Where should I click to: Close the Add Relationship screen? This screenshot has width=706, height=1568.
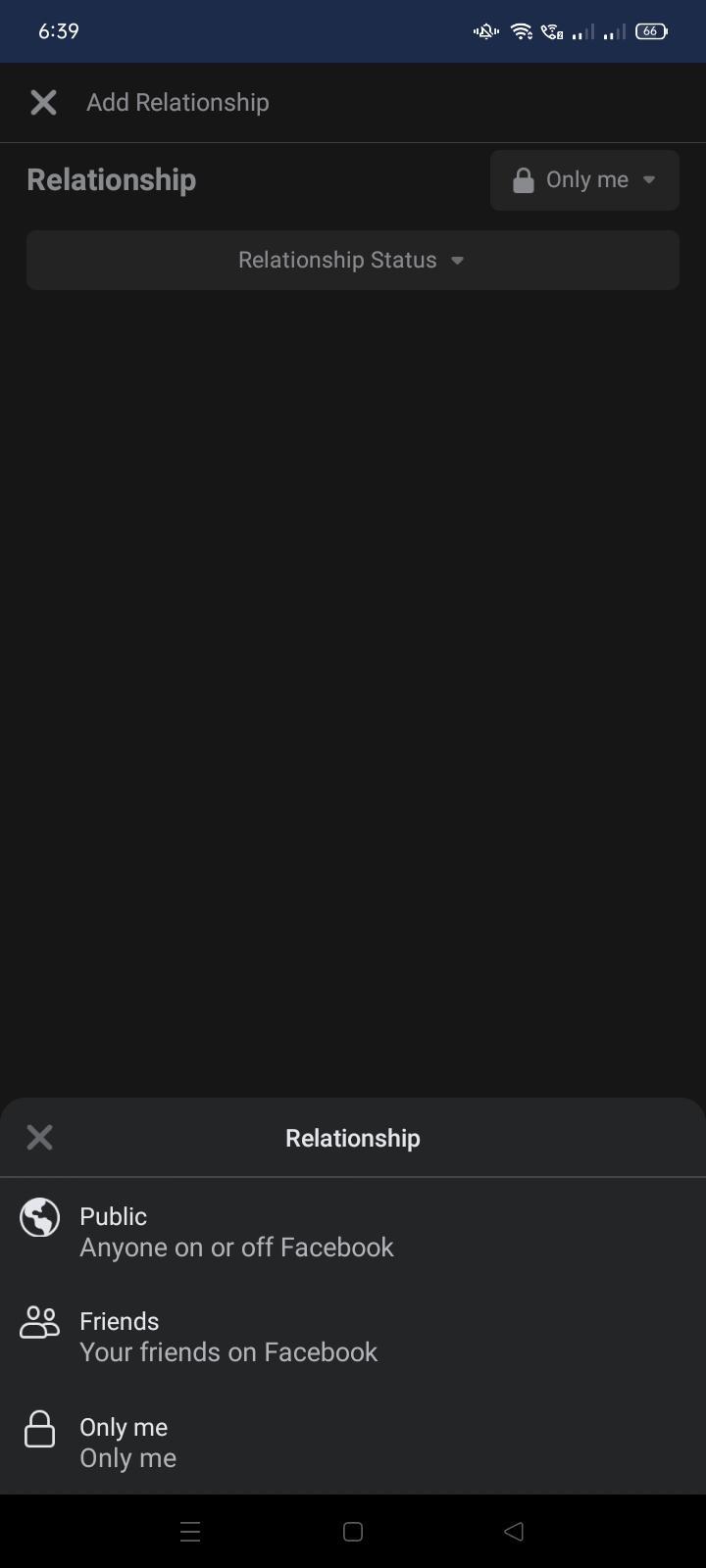[43, 102]
